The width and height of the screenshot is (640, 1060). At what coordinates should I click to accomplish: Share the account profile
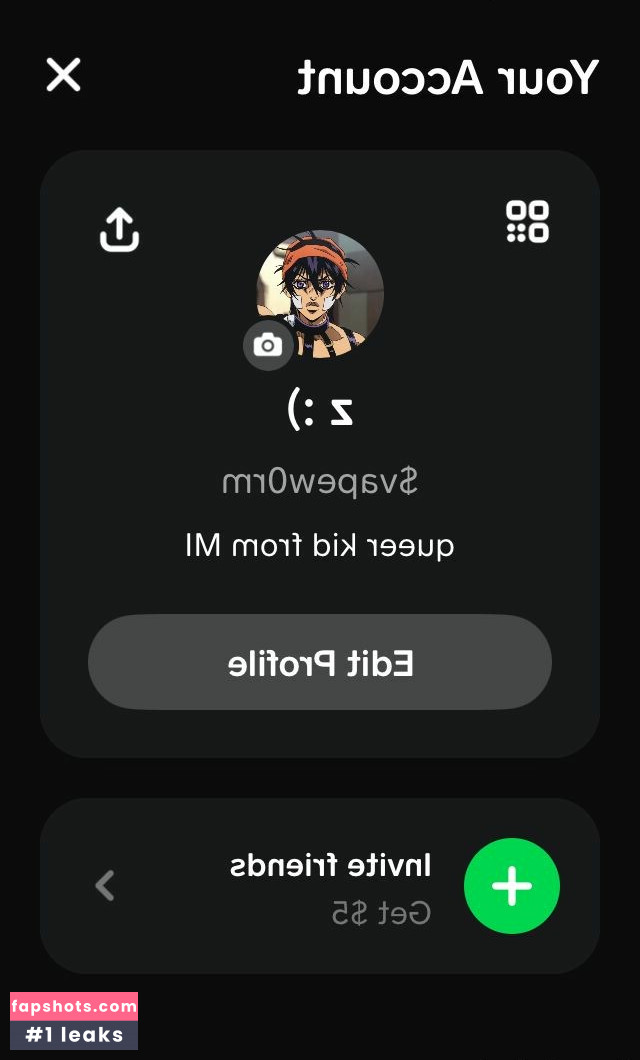click(119, 229)
